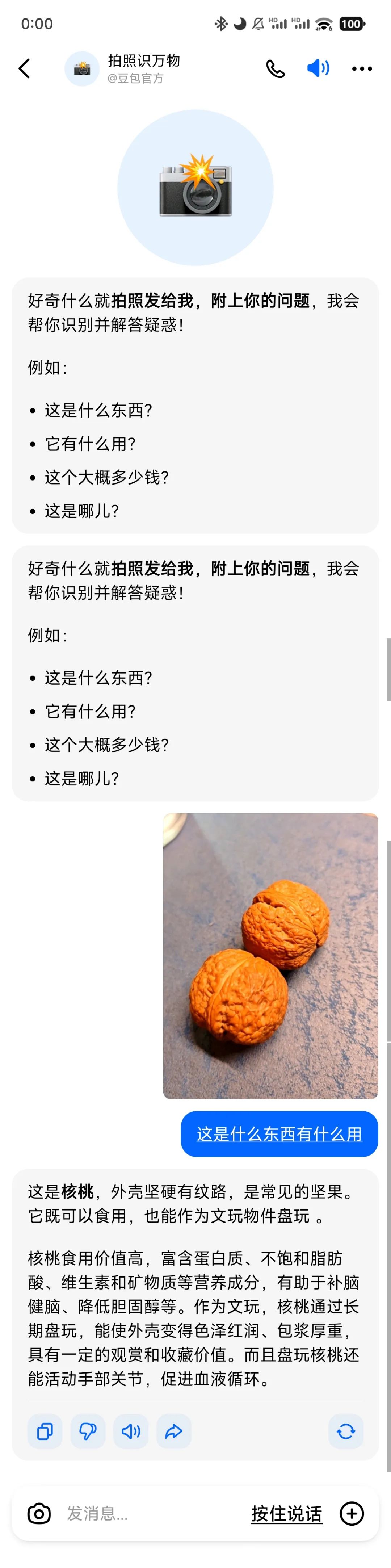
Task: Read the walnut answer aloud
Action: pos(131,1430)
